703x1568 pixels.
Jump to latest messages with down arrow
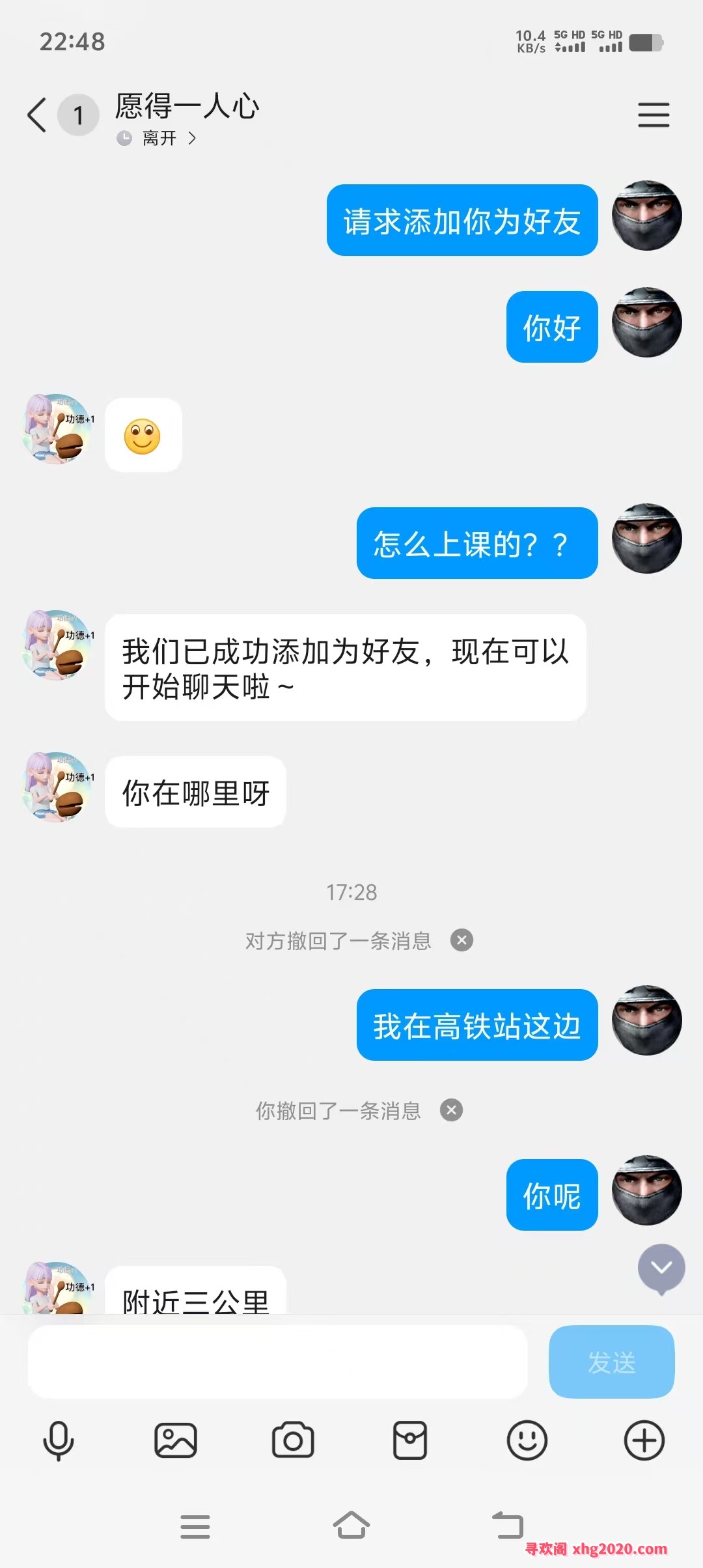pyautogui.click(x=661, y=1267)
